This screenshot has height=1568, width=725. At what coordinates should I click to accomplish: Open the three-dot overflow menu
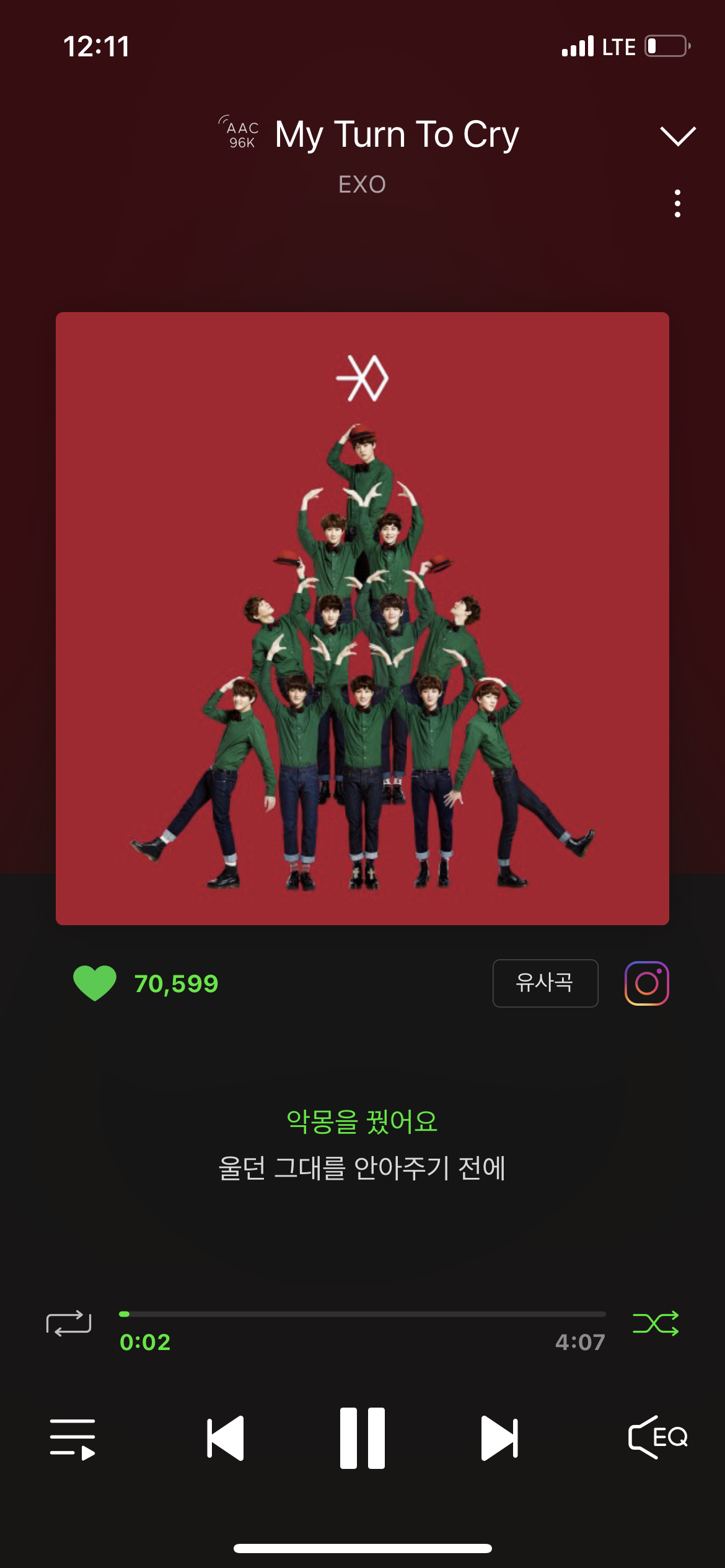[x=677, y=203]
